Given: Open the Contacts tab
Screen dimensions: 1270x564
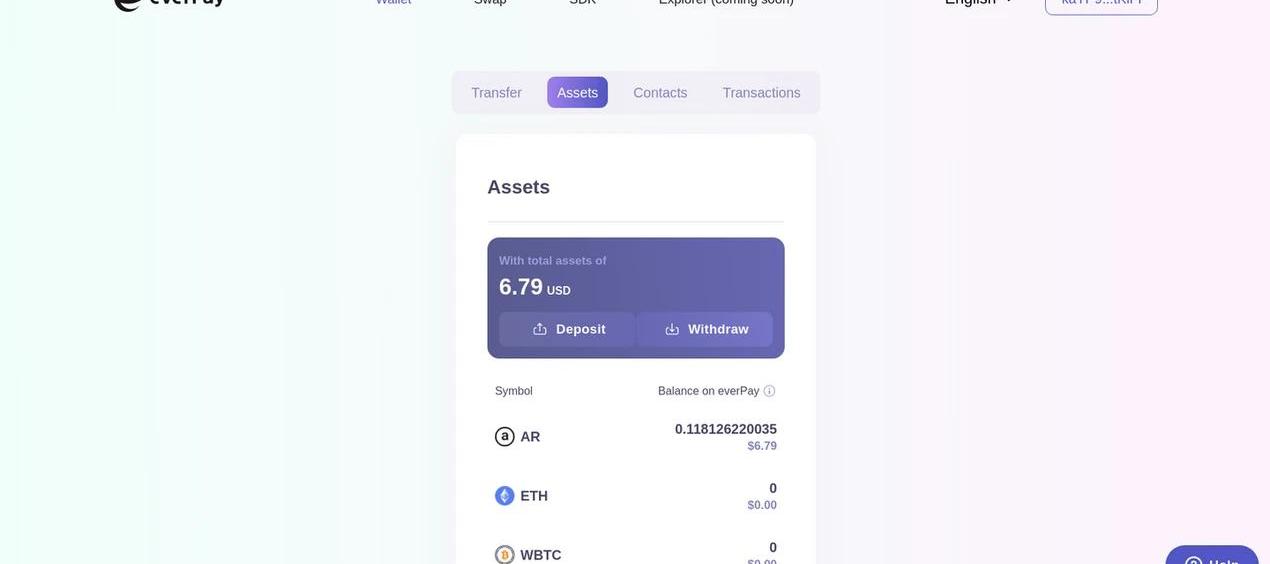Looking at the screenshot, I should coord(660,92).
